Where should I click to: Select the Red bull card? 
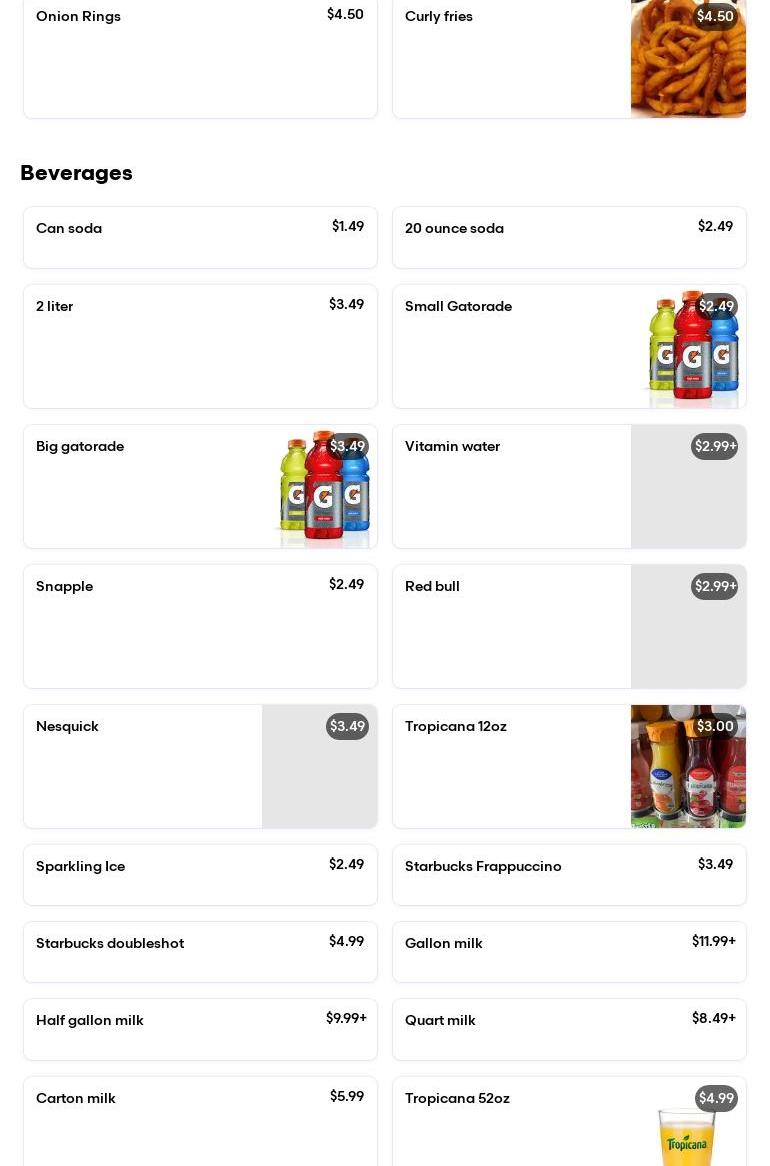tap(510, 626)
